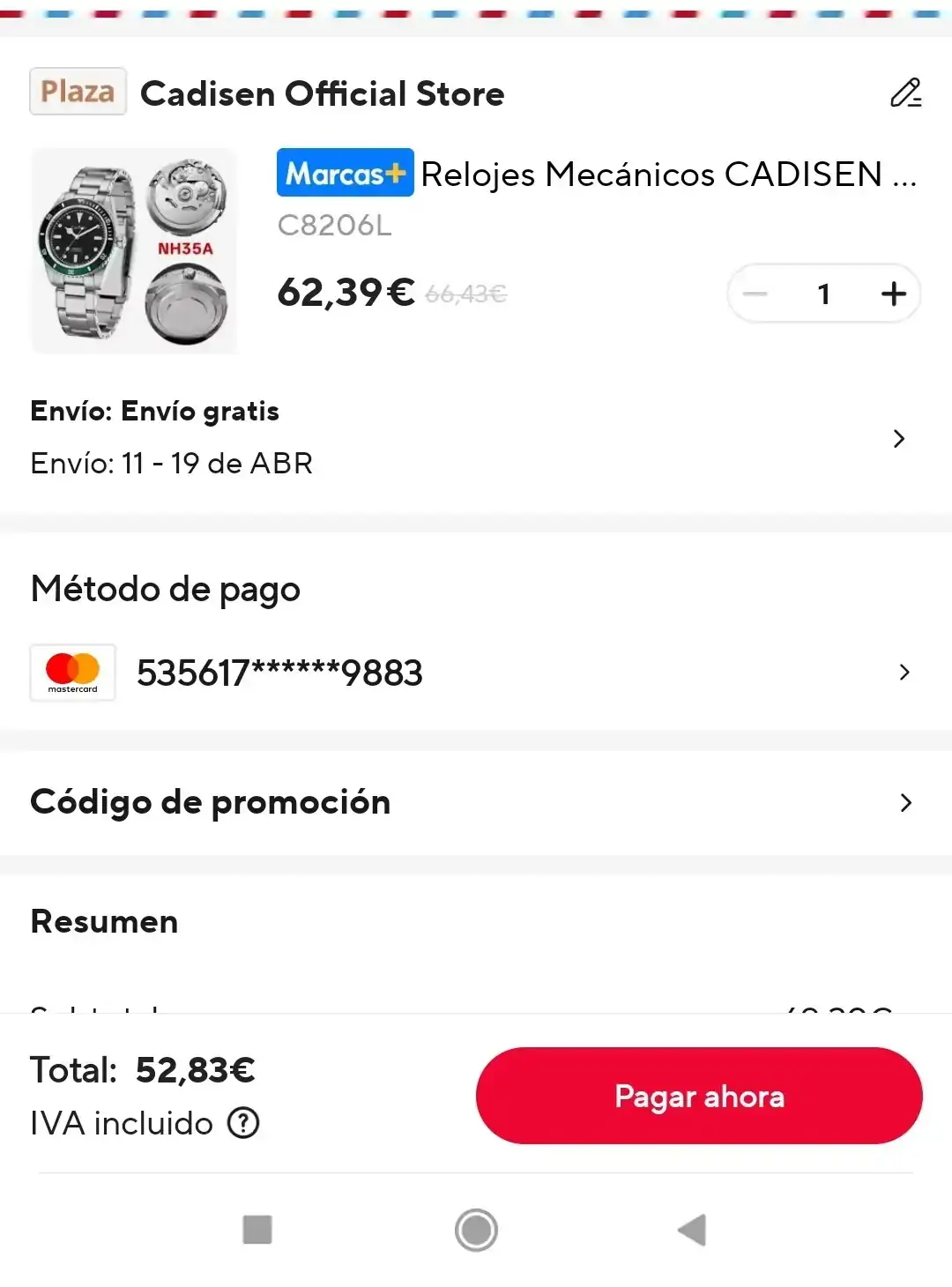Decrease the watch quantity by one
This screenshot has width=952, height=1287.
tap(755, 294)
